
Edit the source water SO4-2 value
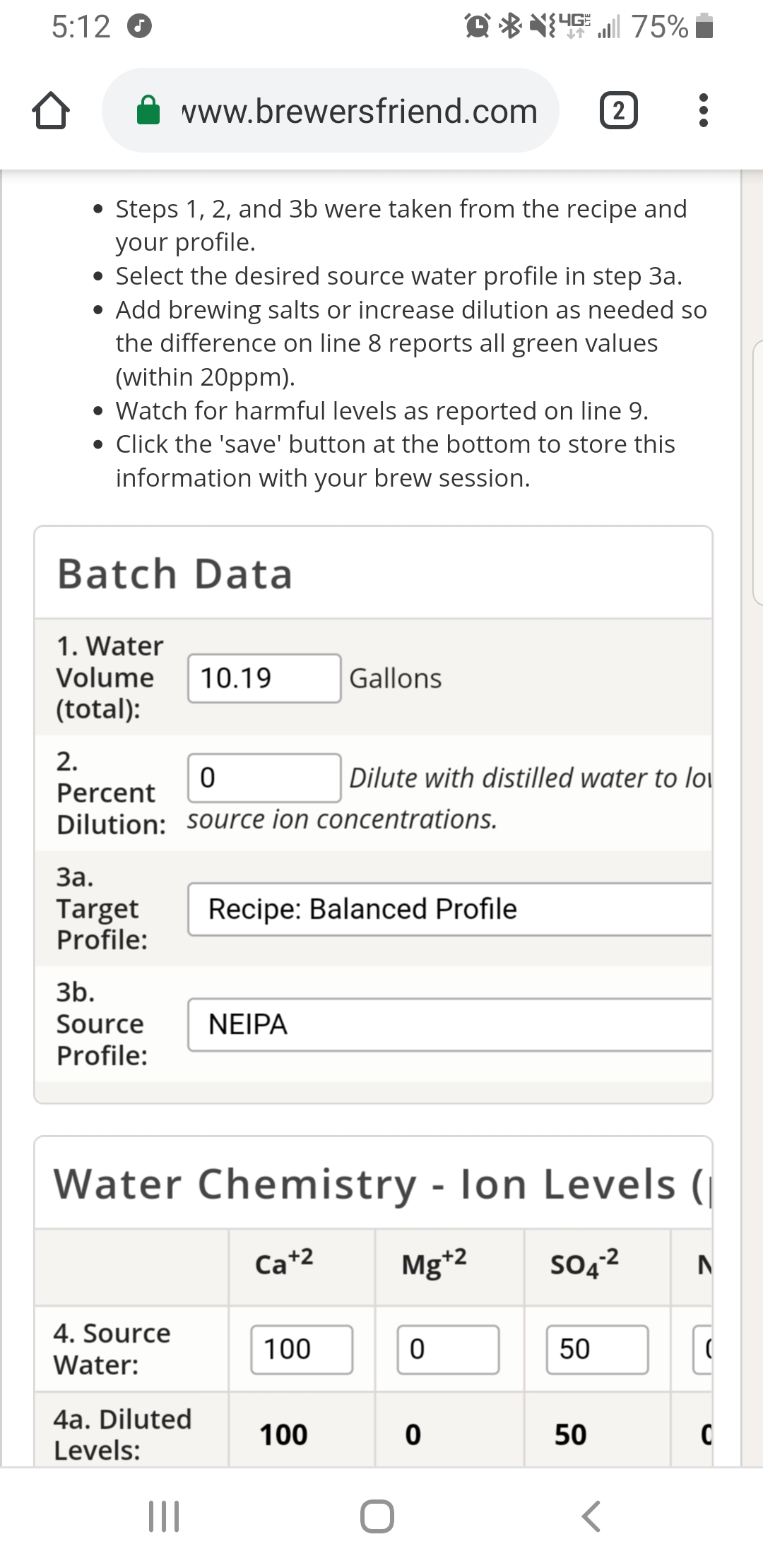coord(597,1350)
